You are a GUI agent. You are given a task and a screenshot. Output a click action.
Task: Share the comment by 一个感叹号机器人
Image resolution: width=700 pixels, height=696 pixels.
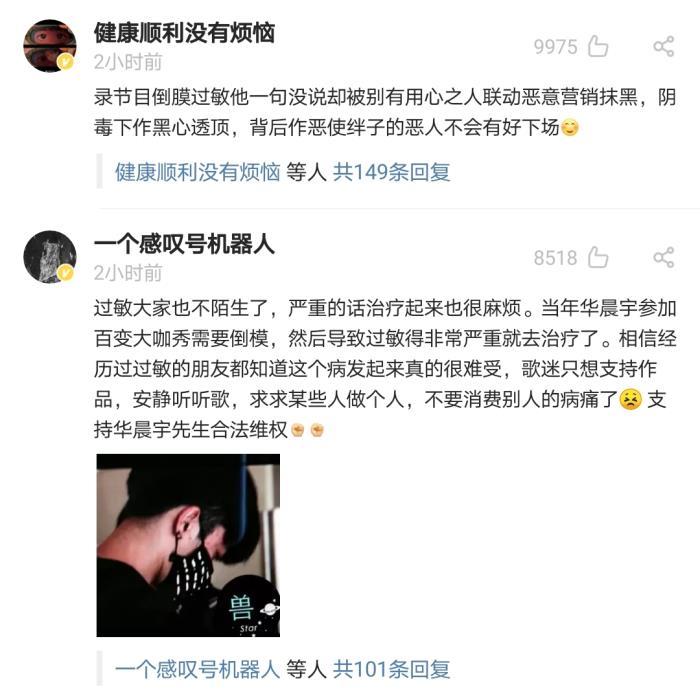663,258
